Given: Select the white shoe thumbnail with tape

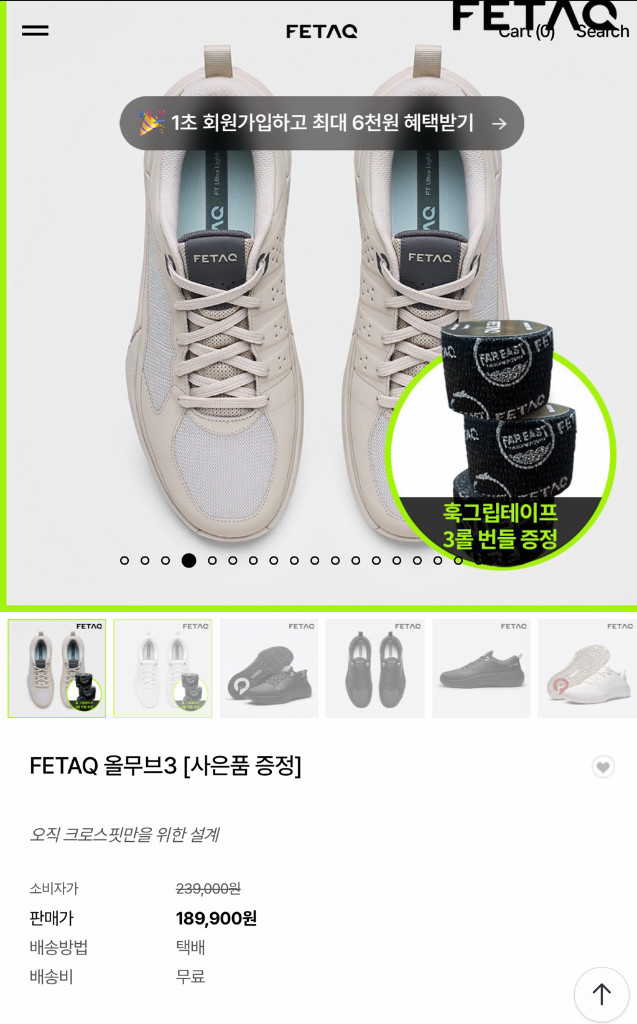Looking at the screenshot, I should tap(163, 668).
